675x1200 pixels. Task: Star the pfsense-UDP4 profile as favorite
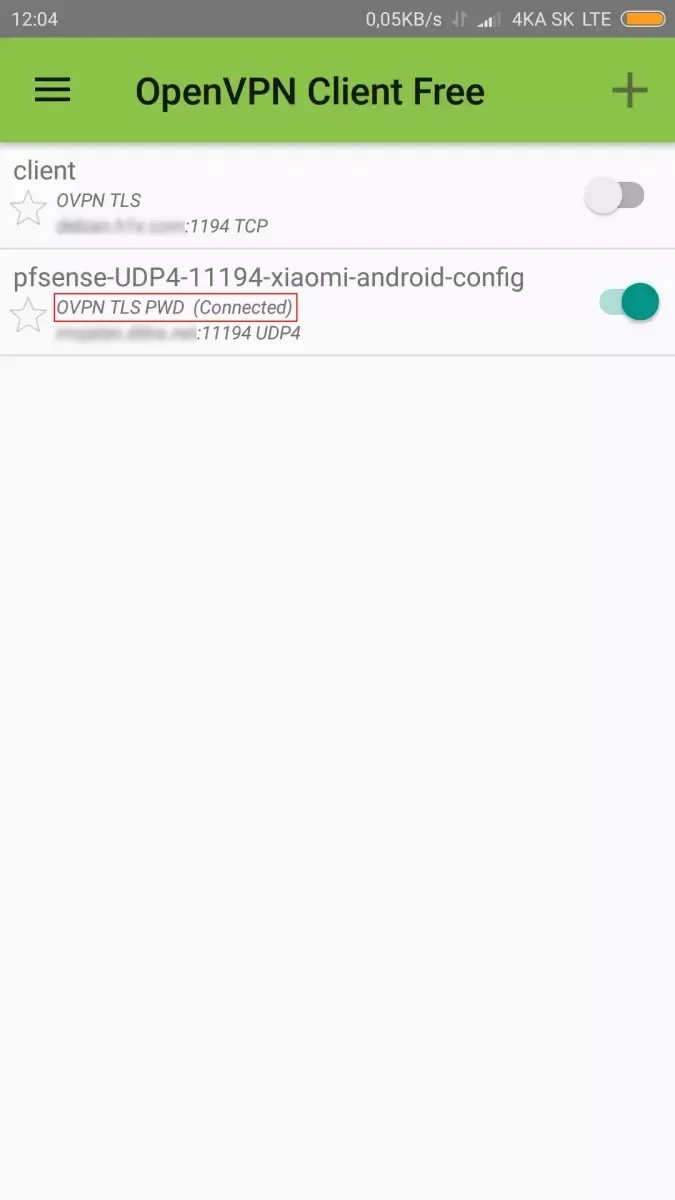point(28,314)
